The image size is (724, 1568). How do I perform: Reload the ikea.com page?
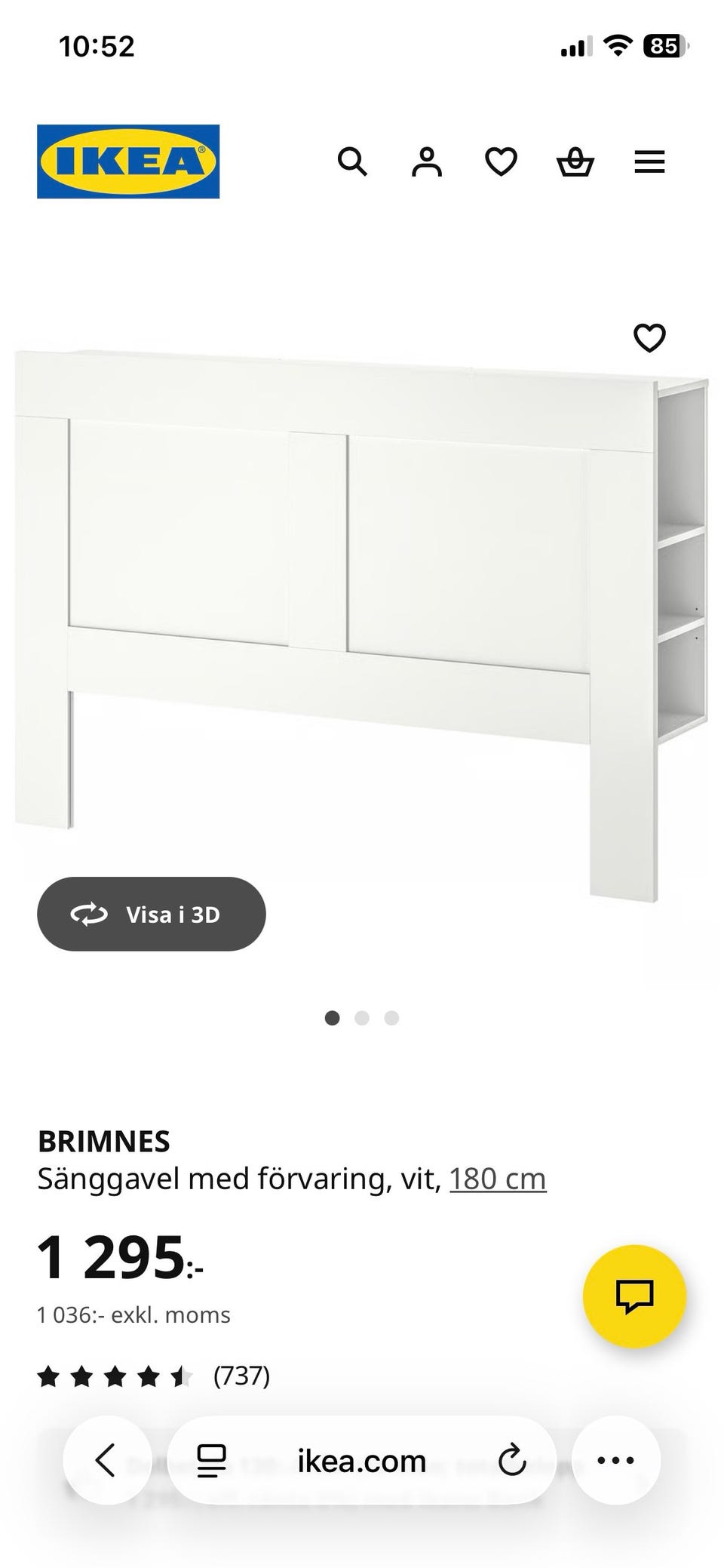click(512, 1460)
